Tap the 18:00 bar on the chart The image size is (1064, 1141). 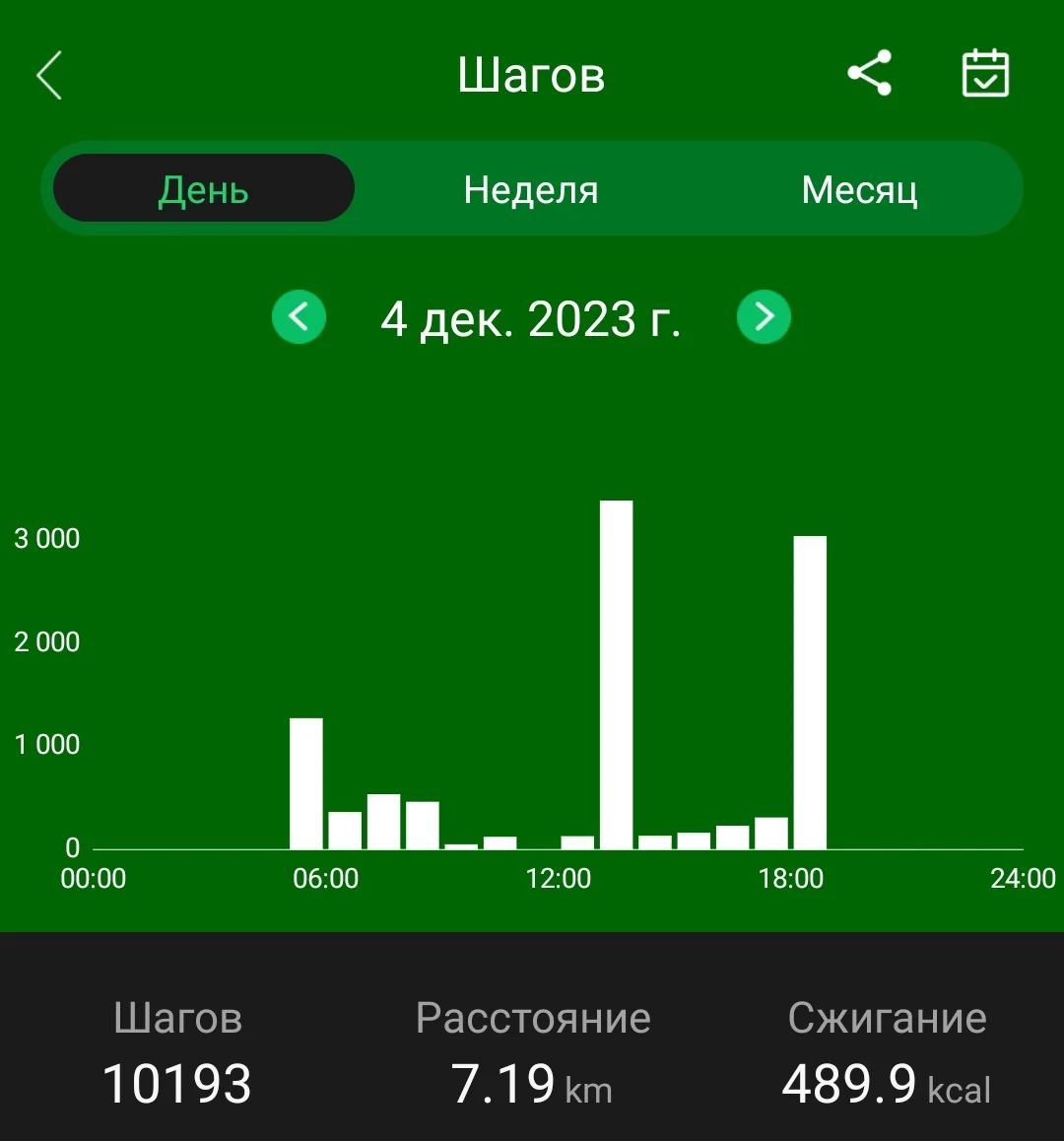808,690
